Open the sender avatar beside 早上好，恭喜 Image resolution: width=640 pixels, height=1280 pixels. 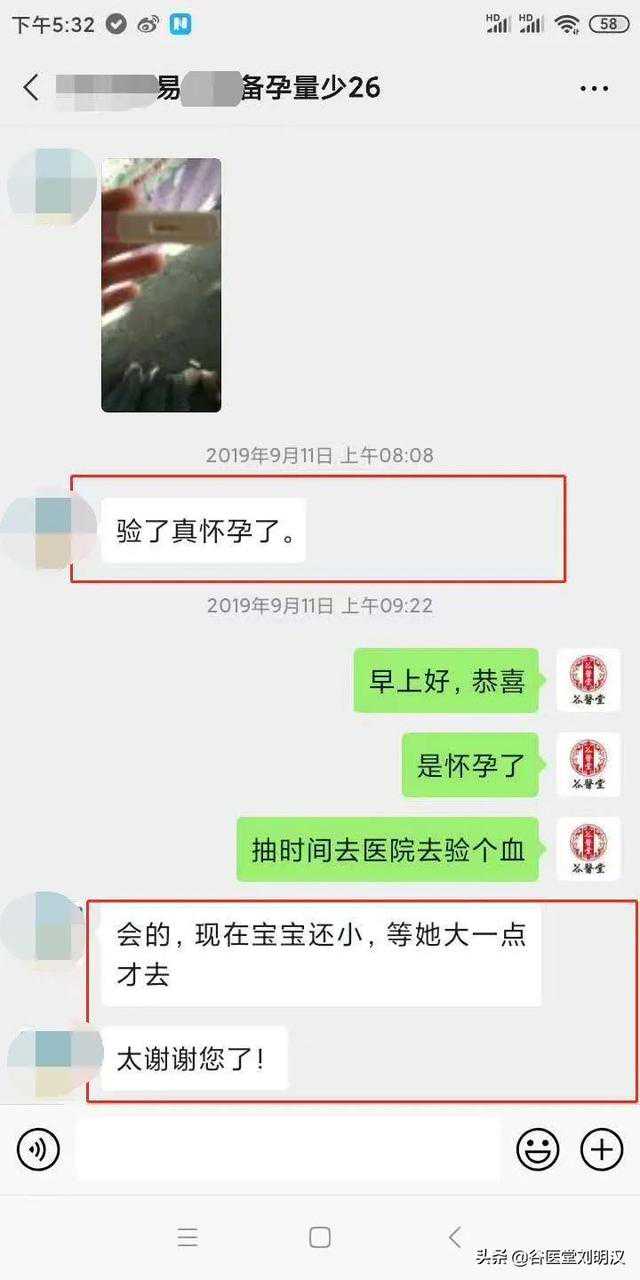pyautogui.click(x=588, y=680)
